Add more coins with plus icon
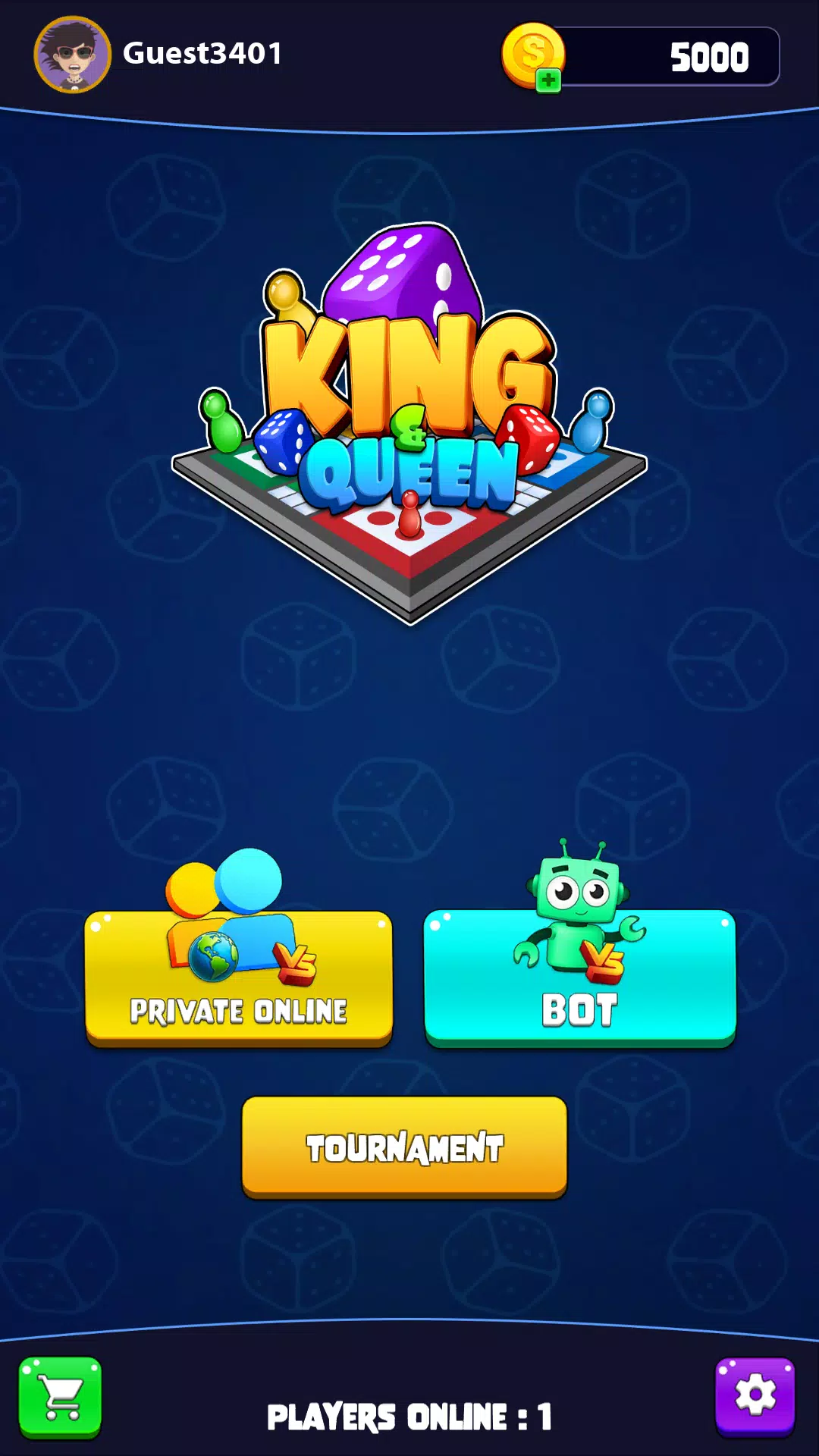Viewport: 819px width, 1456px height. tap(548, 80)
